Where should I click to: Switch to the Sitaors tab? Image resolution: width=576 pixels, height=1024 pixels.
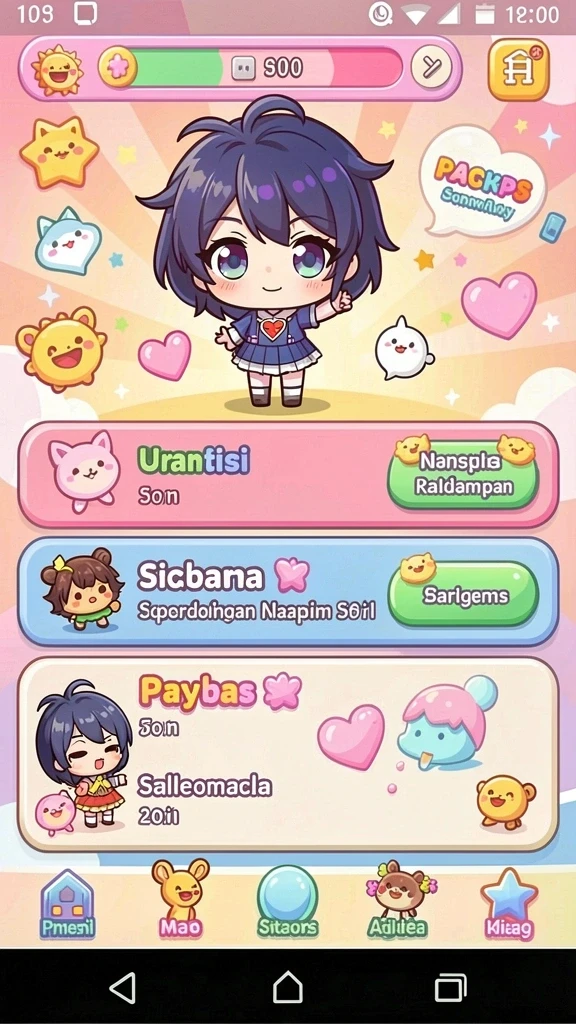click(287, 902)
